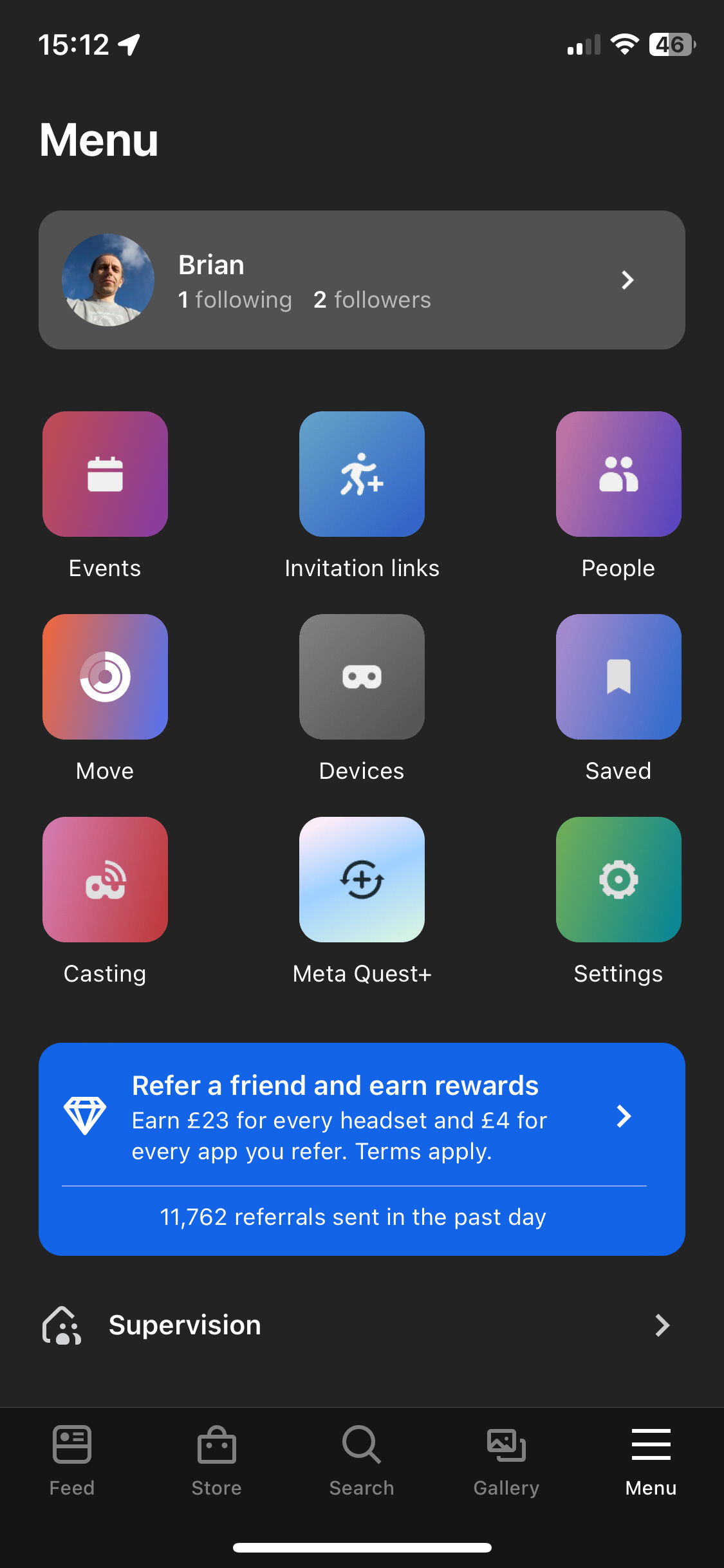Open Supervision via its chevron

click(662, 1325)
